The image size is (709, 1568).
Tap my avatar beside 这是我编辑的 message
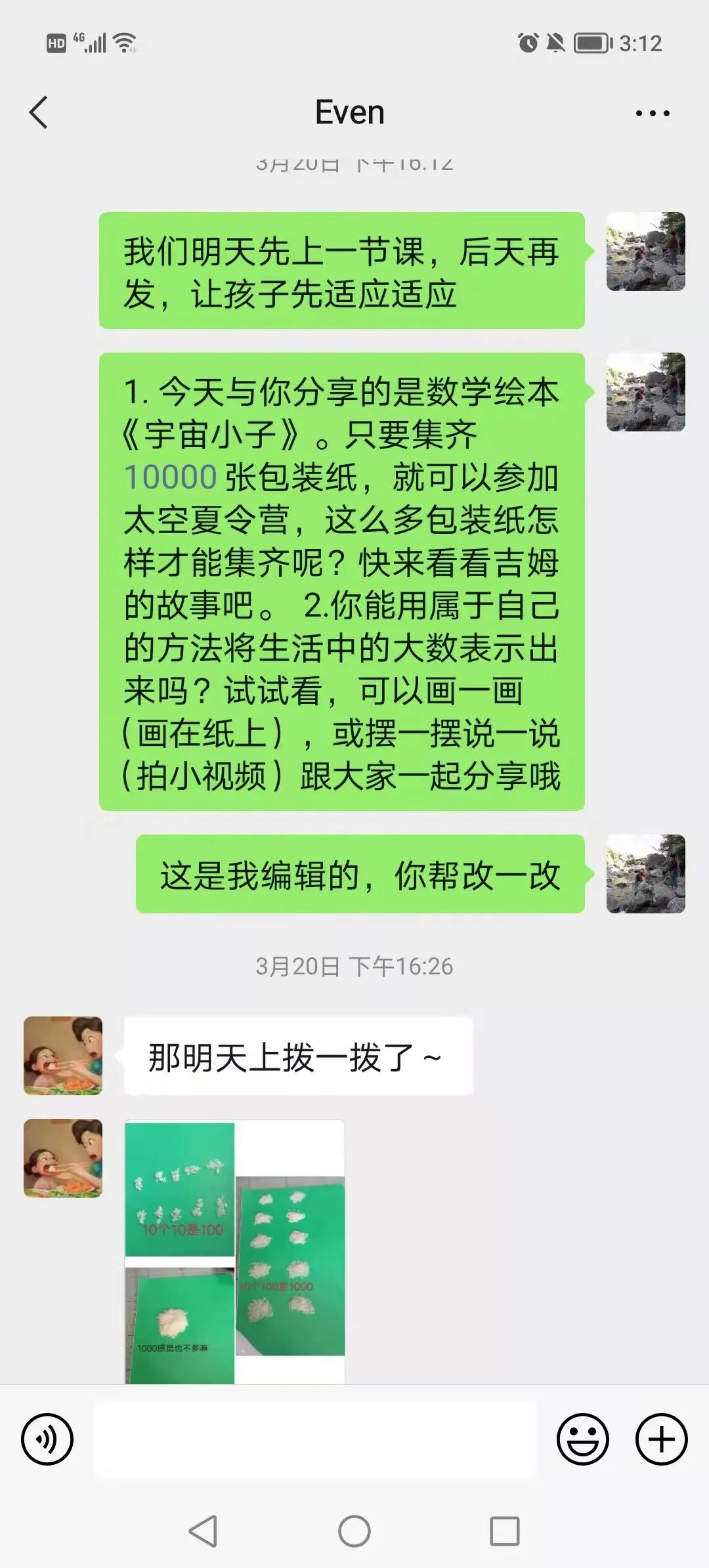(645, 874)
